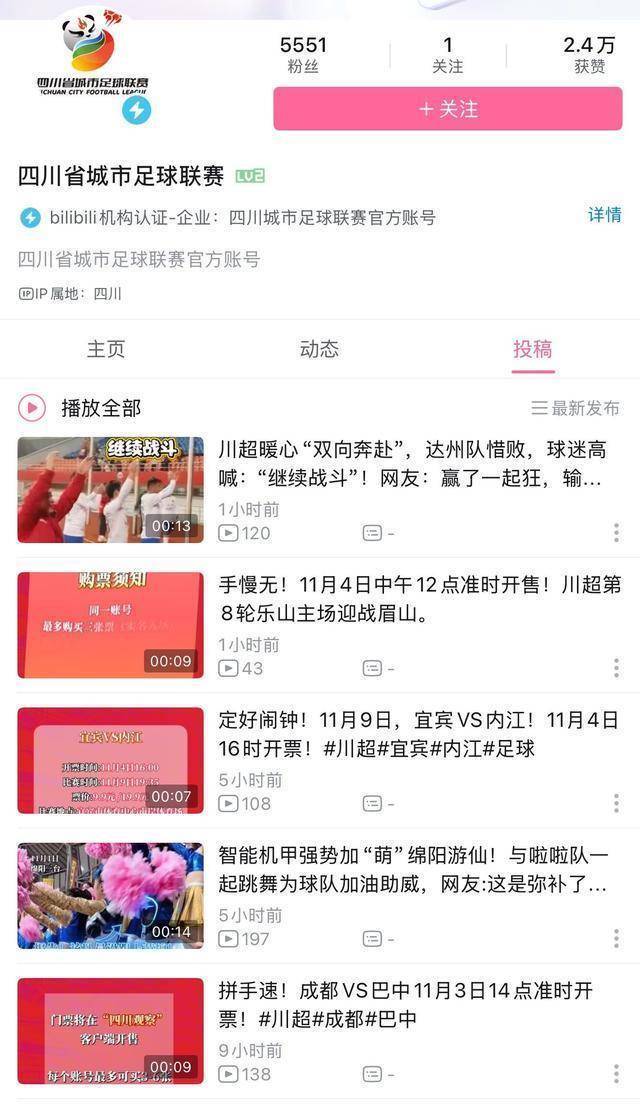Switch to the 动态 tab
This screenshot has height=1108, width=640.
319,349
